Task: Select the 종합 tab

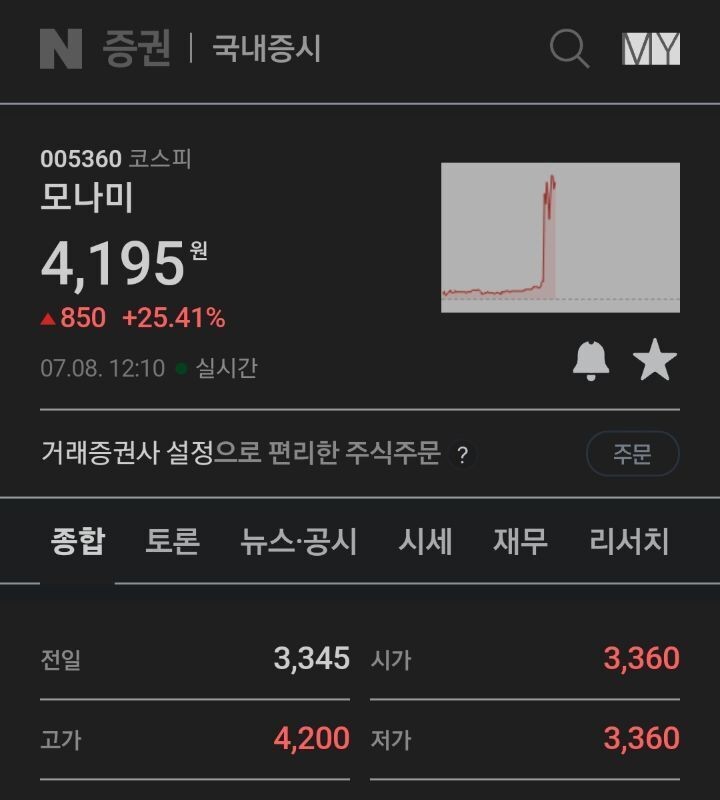Action: point(78,542)
